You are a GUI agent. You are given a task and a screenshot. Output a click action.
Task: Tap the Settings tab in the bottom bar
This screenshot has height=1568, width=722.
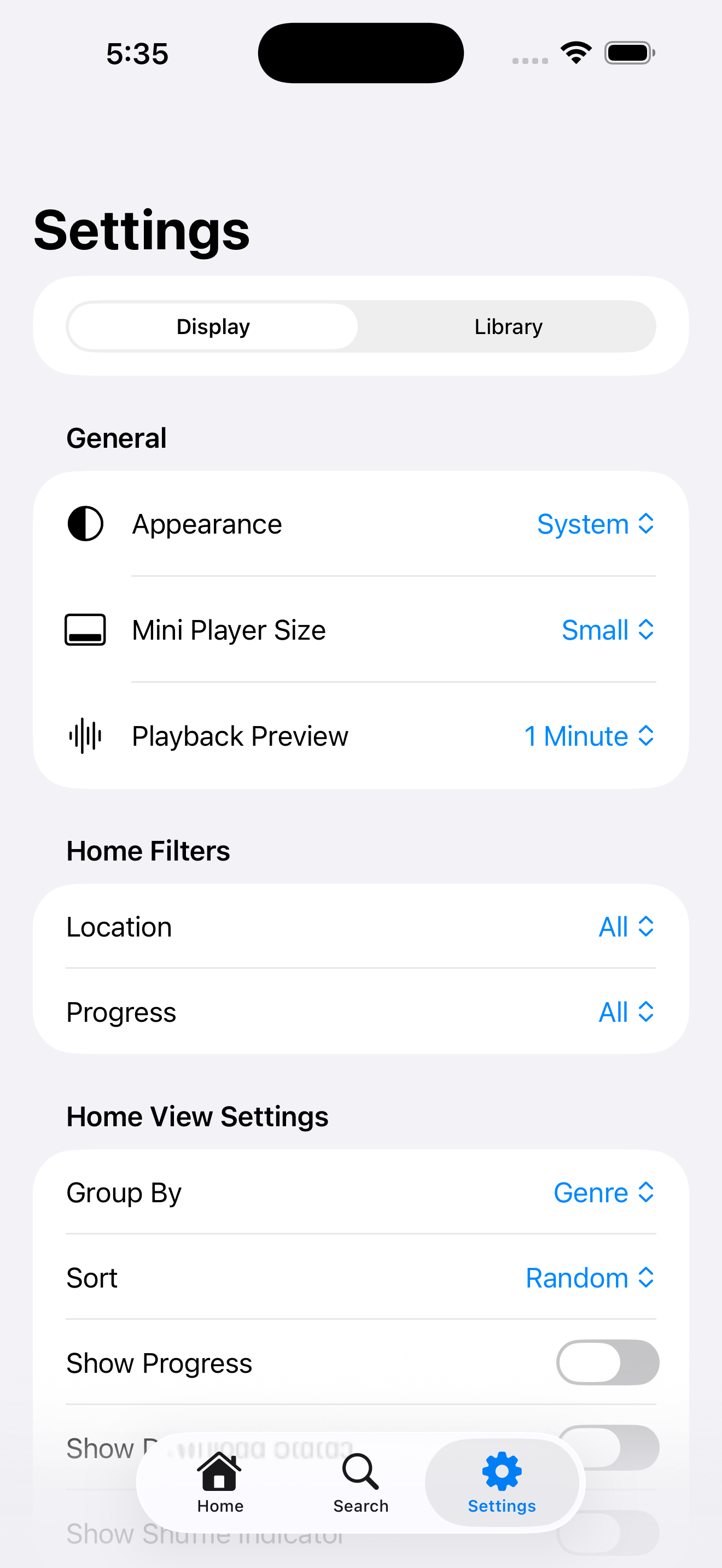coord(502,1482)
